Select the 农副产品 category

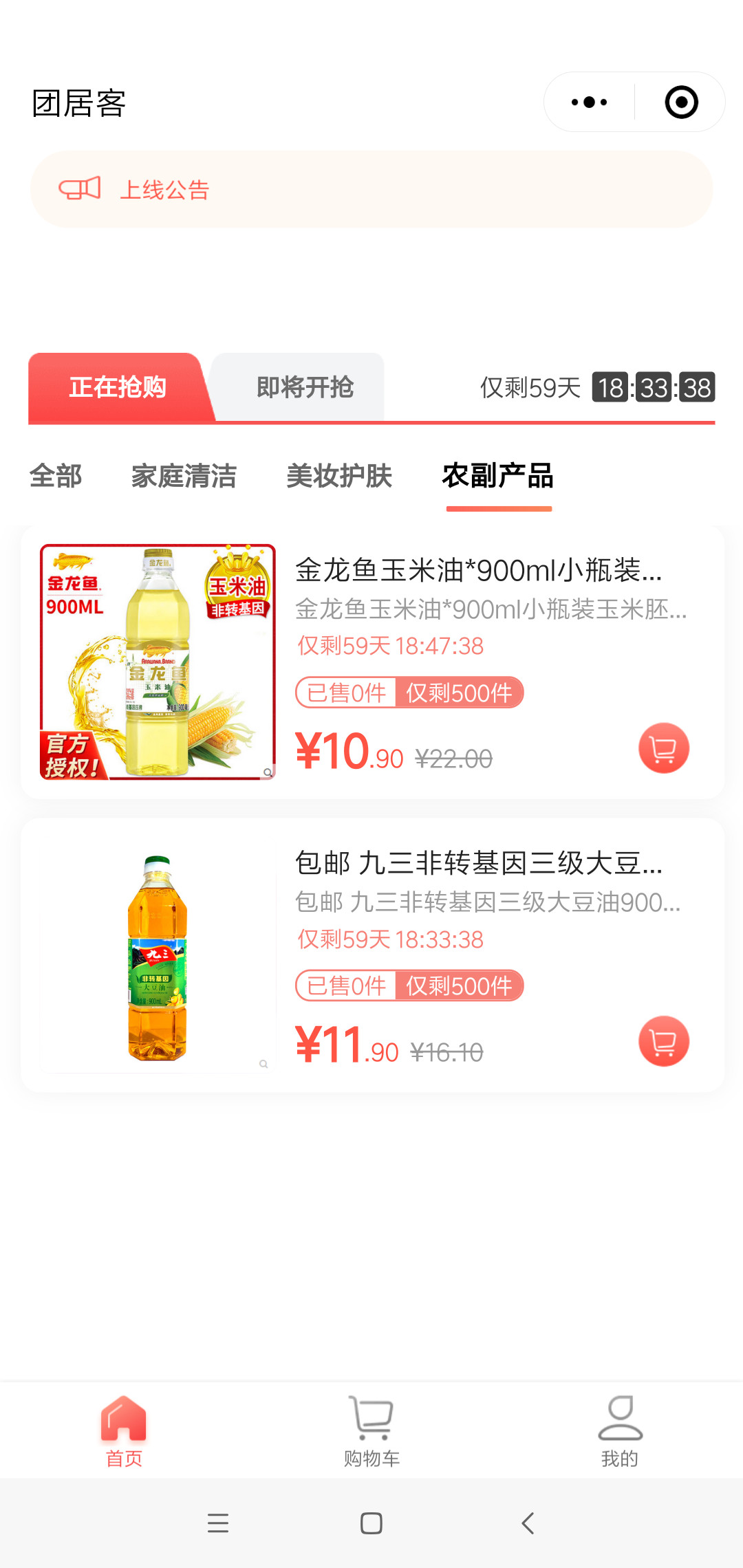(x=498, y=476)
